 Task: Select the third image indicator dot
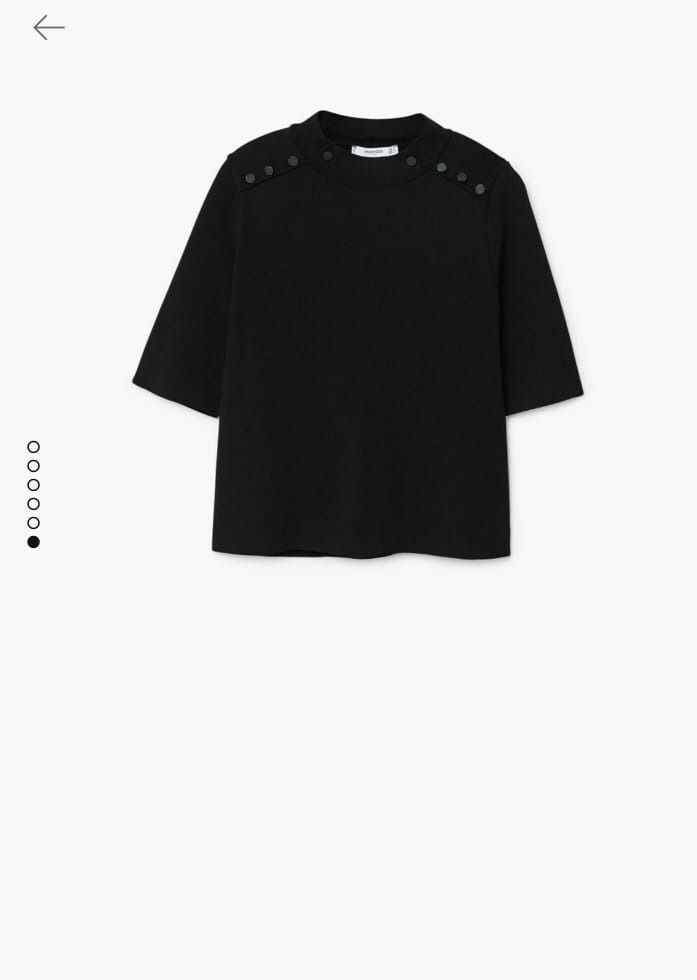tap(33, 485)
